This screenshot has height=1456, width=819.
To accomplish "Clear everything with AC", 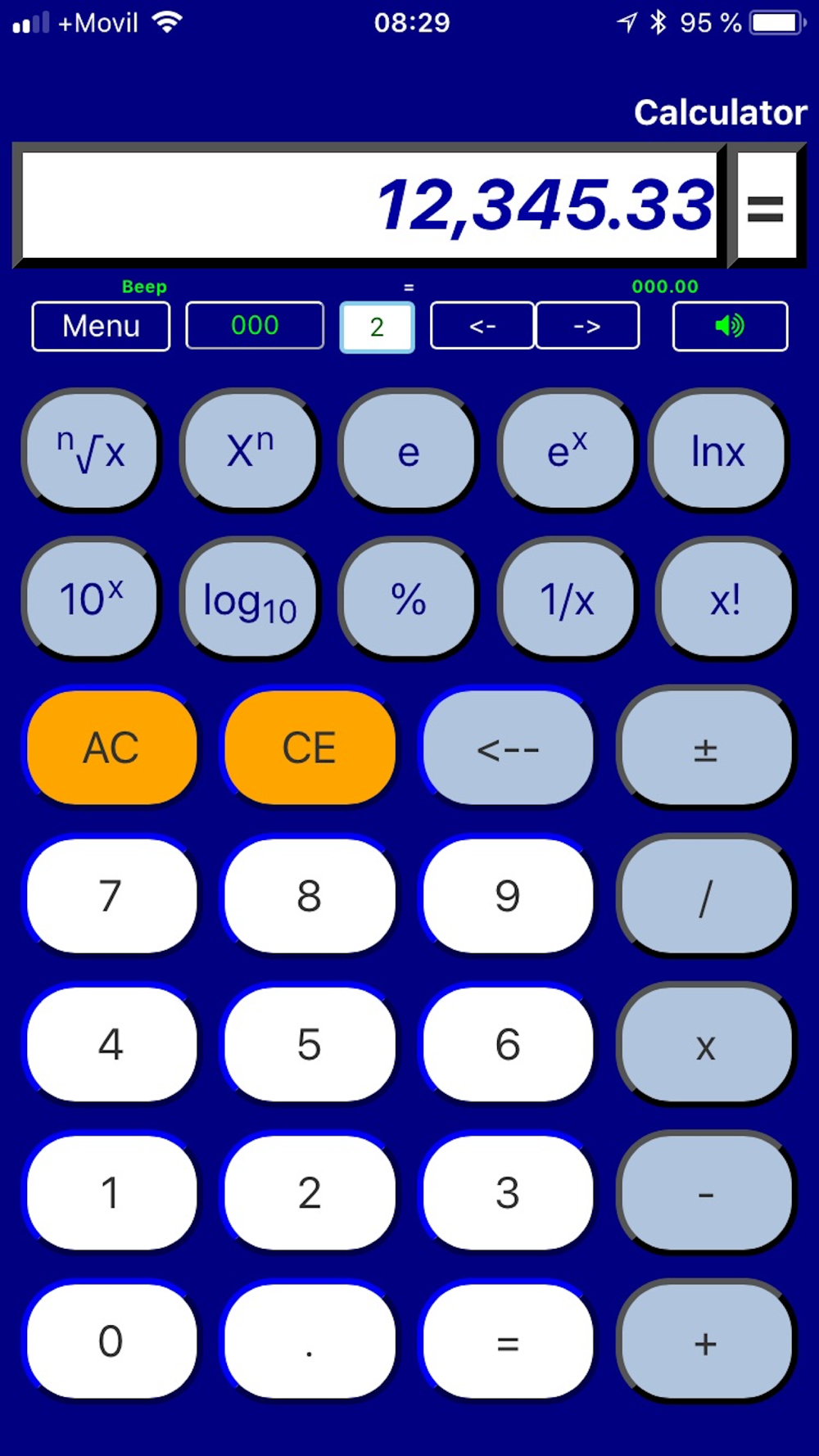I will 111,748.
